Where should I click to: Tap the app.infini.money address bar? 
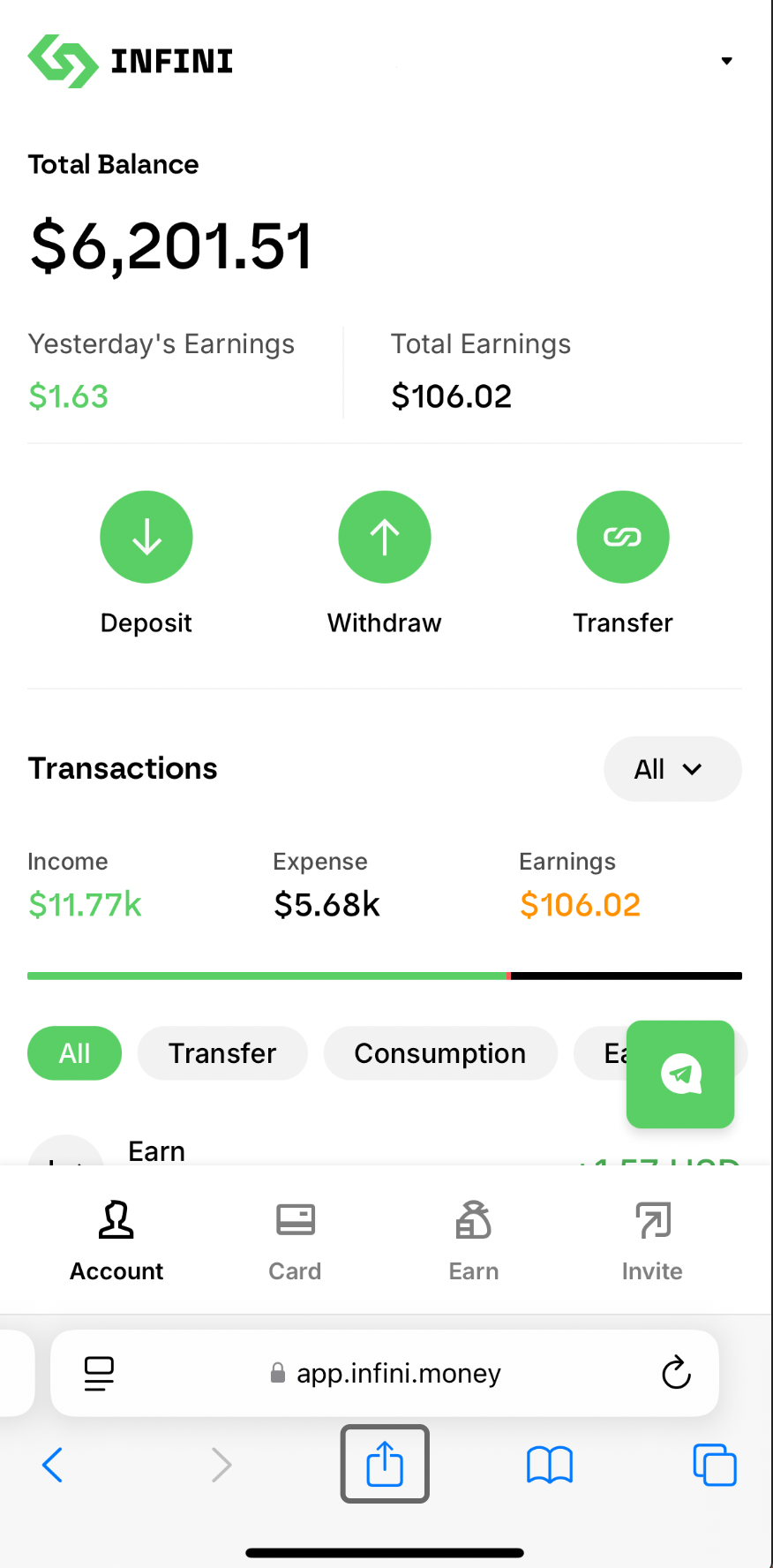385,1373
